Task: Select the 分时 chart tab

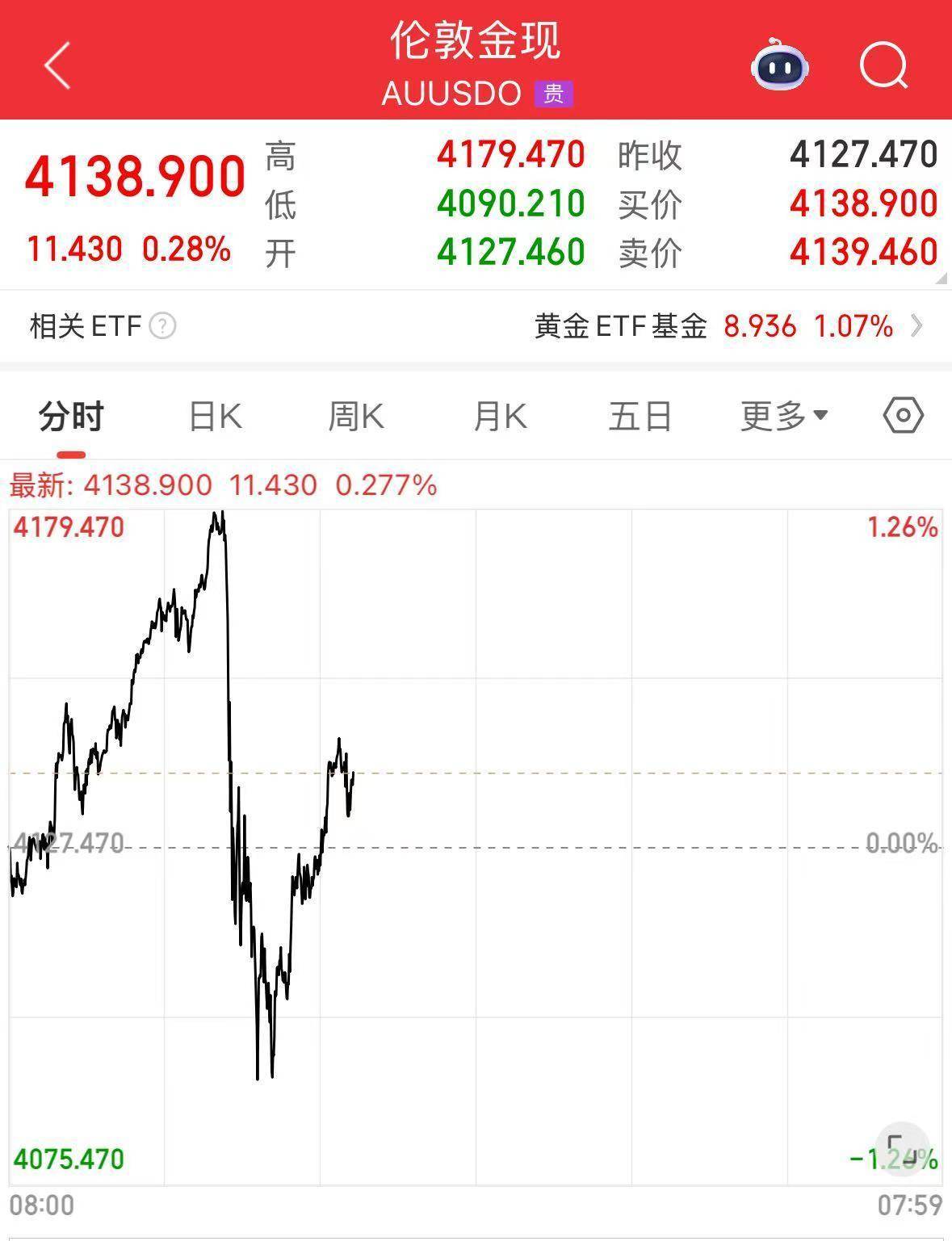Action: [x=72, y=417]
